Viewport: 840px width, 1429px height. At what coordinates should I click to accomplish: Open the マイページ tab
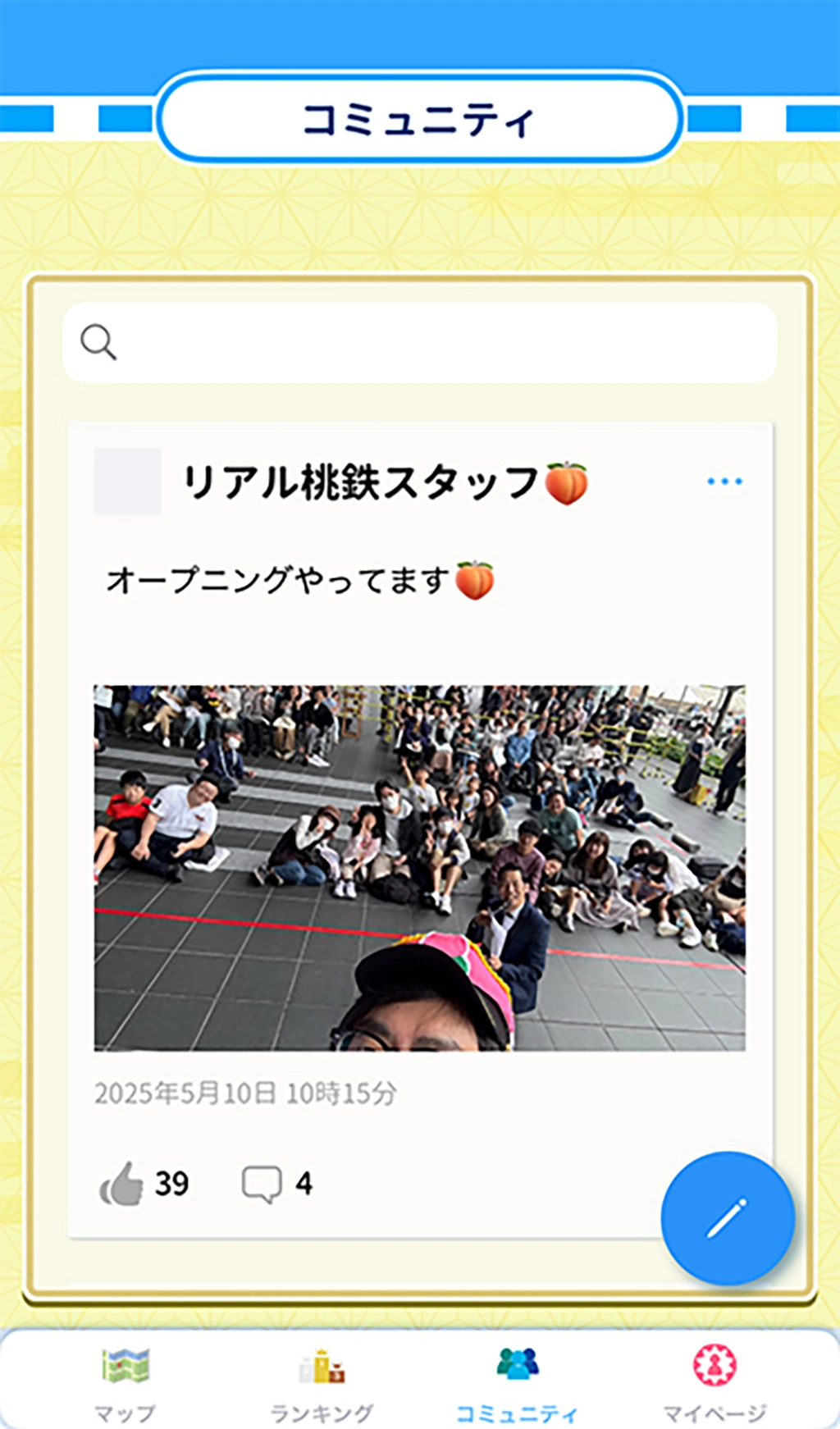714,1381
